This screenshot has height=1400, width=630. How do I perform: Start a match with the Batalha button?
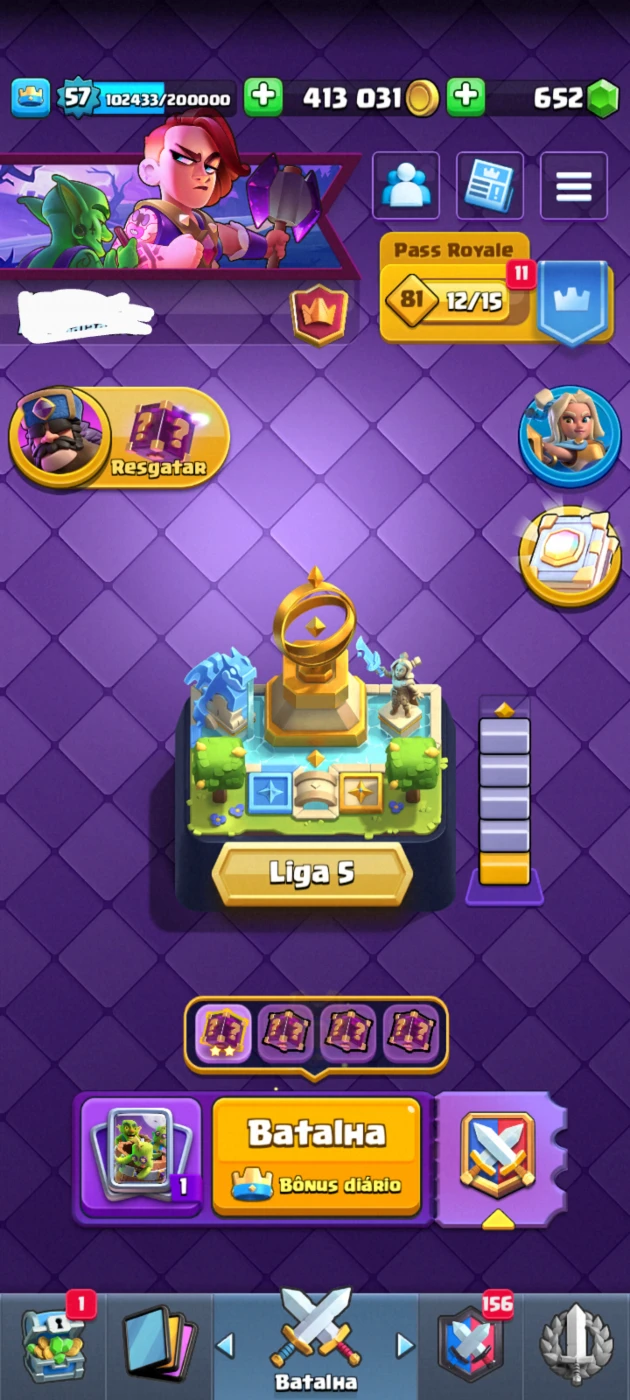(316, 1156)
